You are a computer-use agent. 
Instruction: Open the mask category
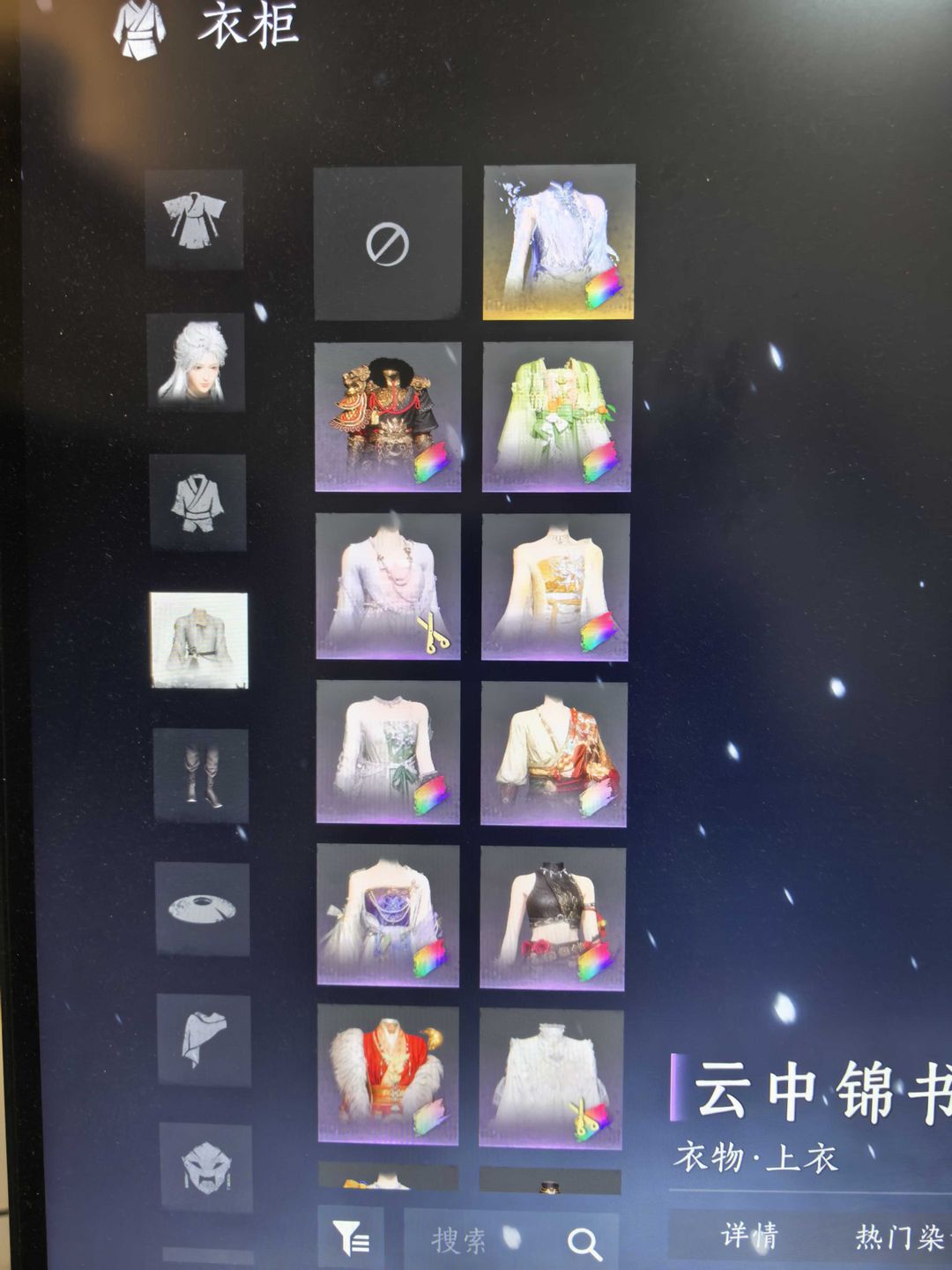pos(206,1167)
